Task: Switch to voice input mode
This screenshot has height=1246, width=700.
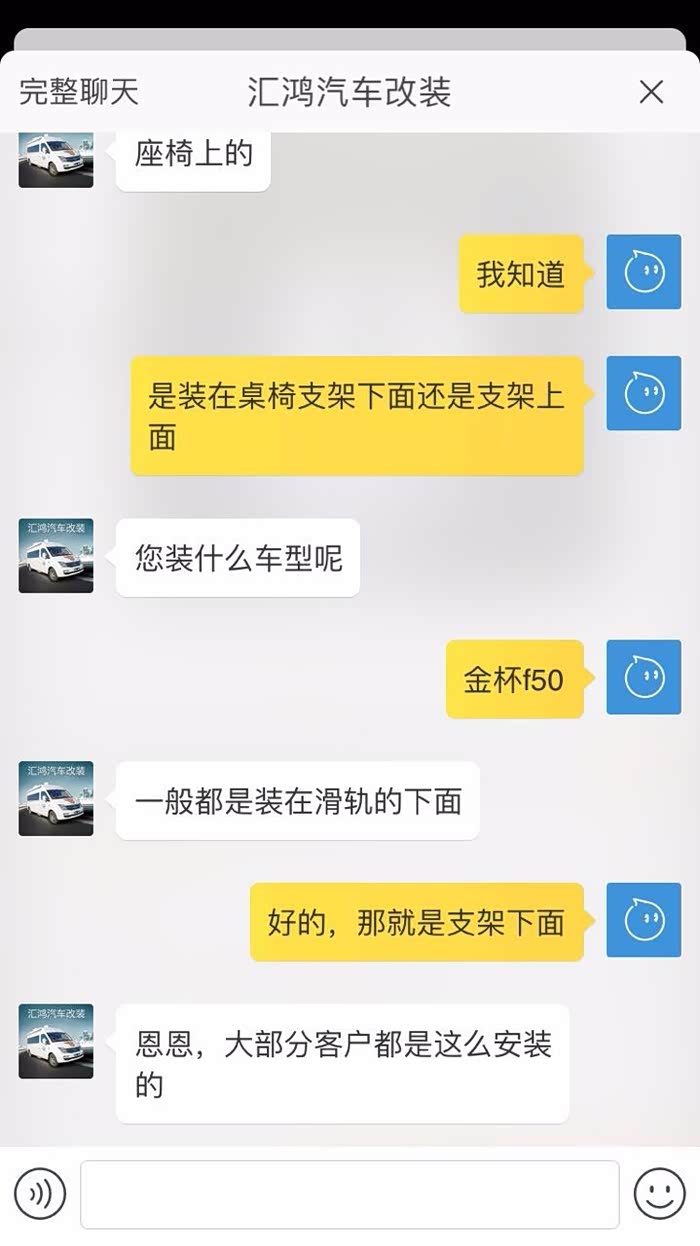Action: pyautogui.click(x=40, y=1194)
